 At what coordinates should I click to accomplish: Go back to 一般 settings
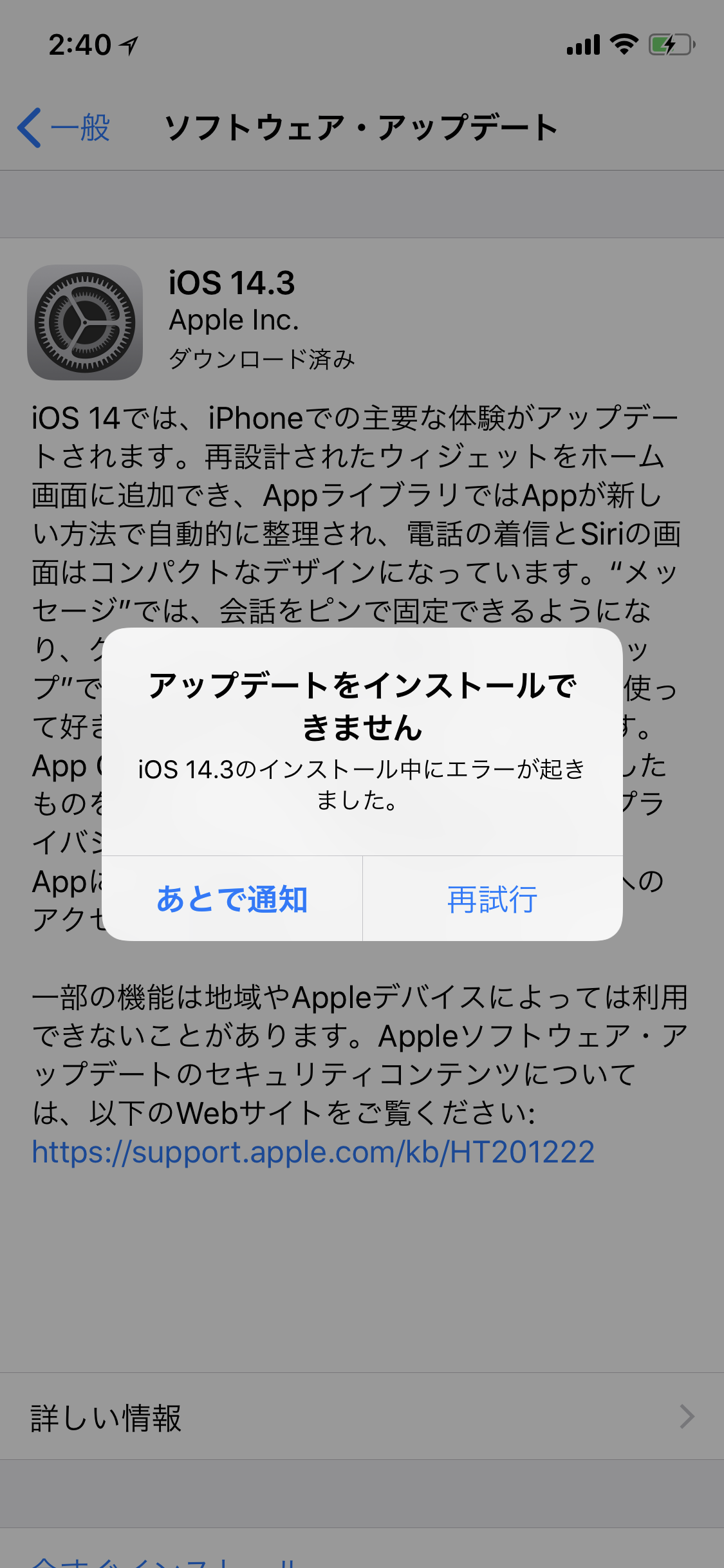(x=64, y=127)
